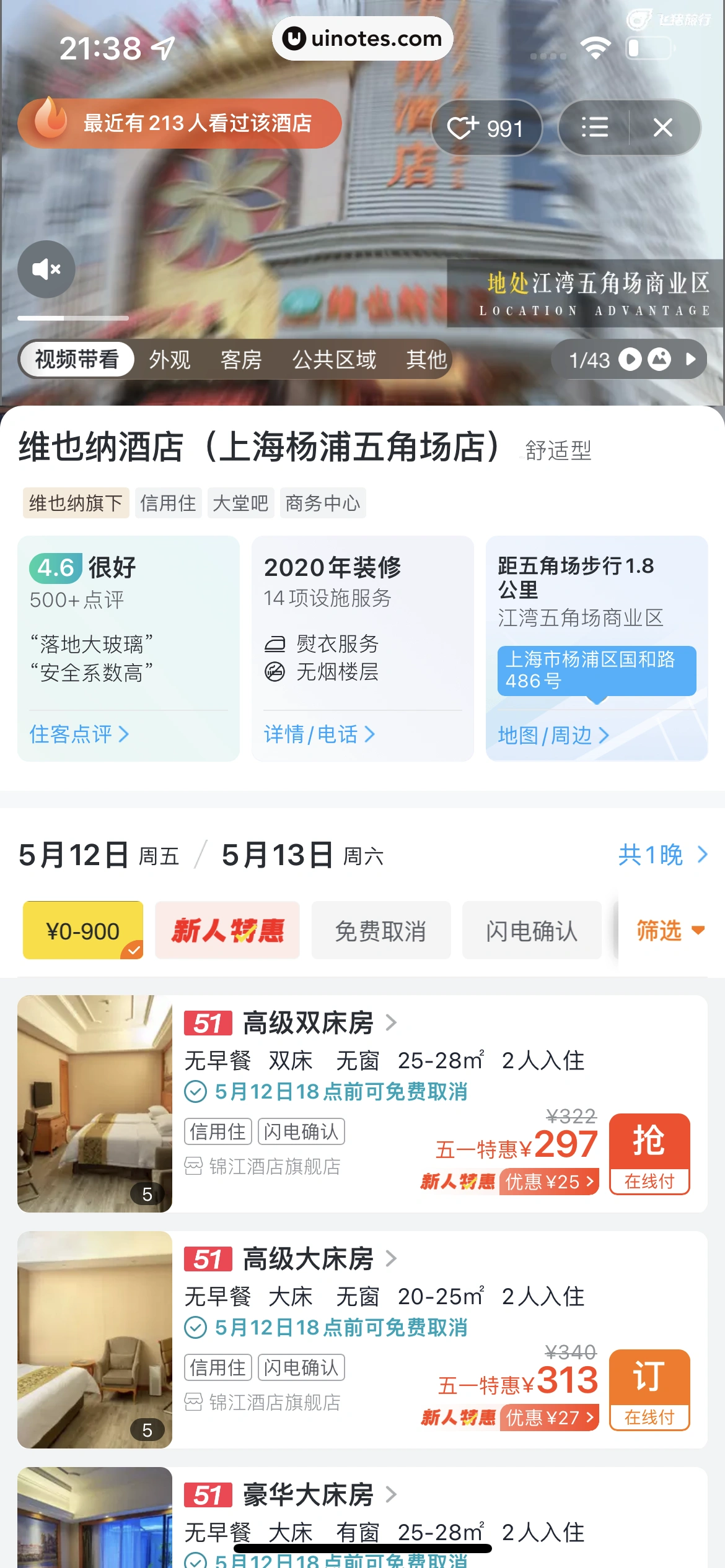
Task: Unmute the hotel video
Action: 46,269
